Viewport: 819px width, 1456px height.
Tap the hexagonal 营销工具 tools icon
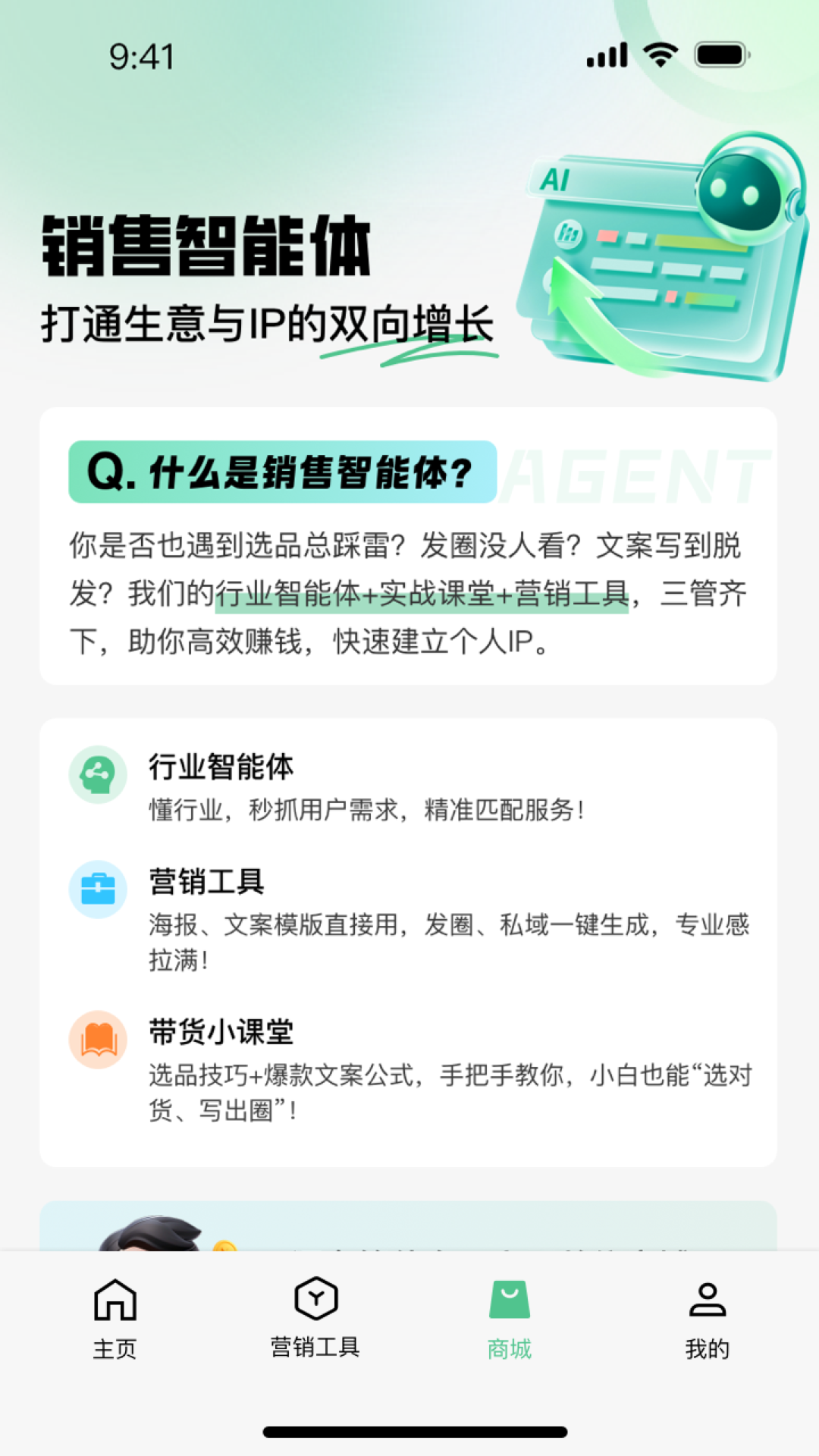click(315, 1298)
